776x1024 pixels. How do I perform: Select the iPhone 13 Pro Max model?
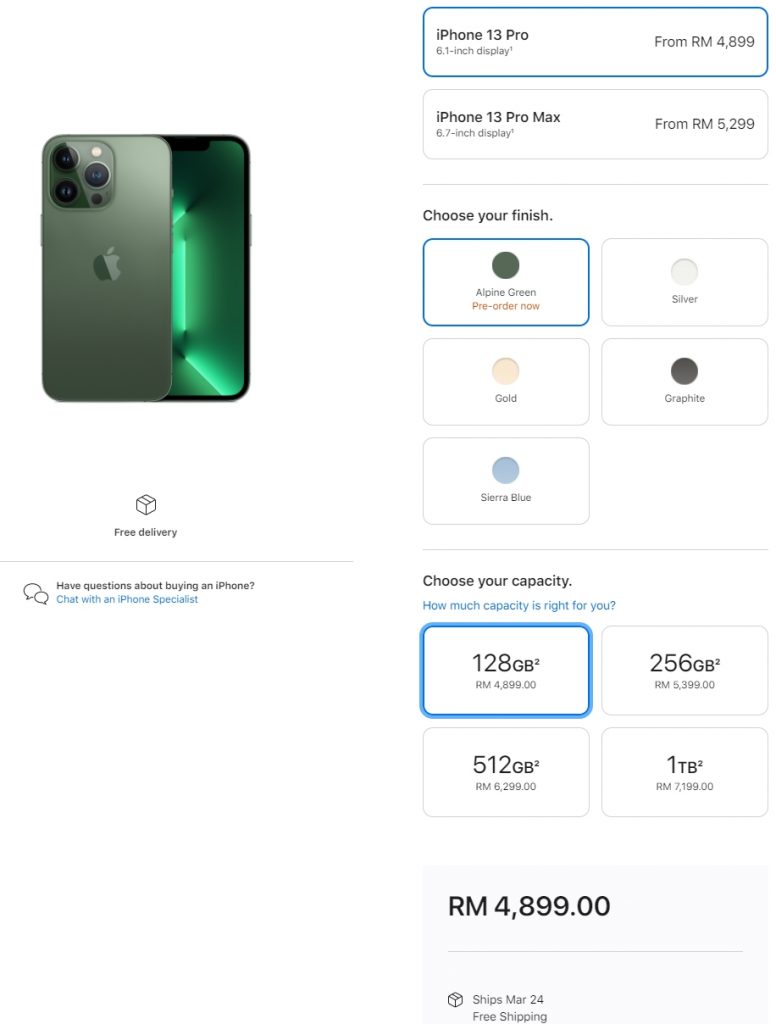tap(595, 124)
